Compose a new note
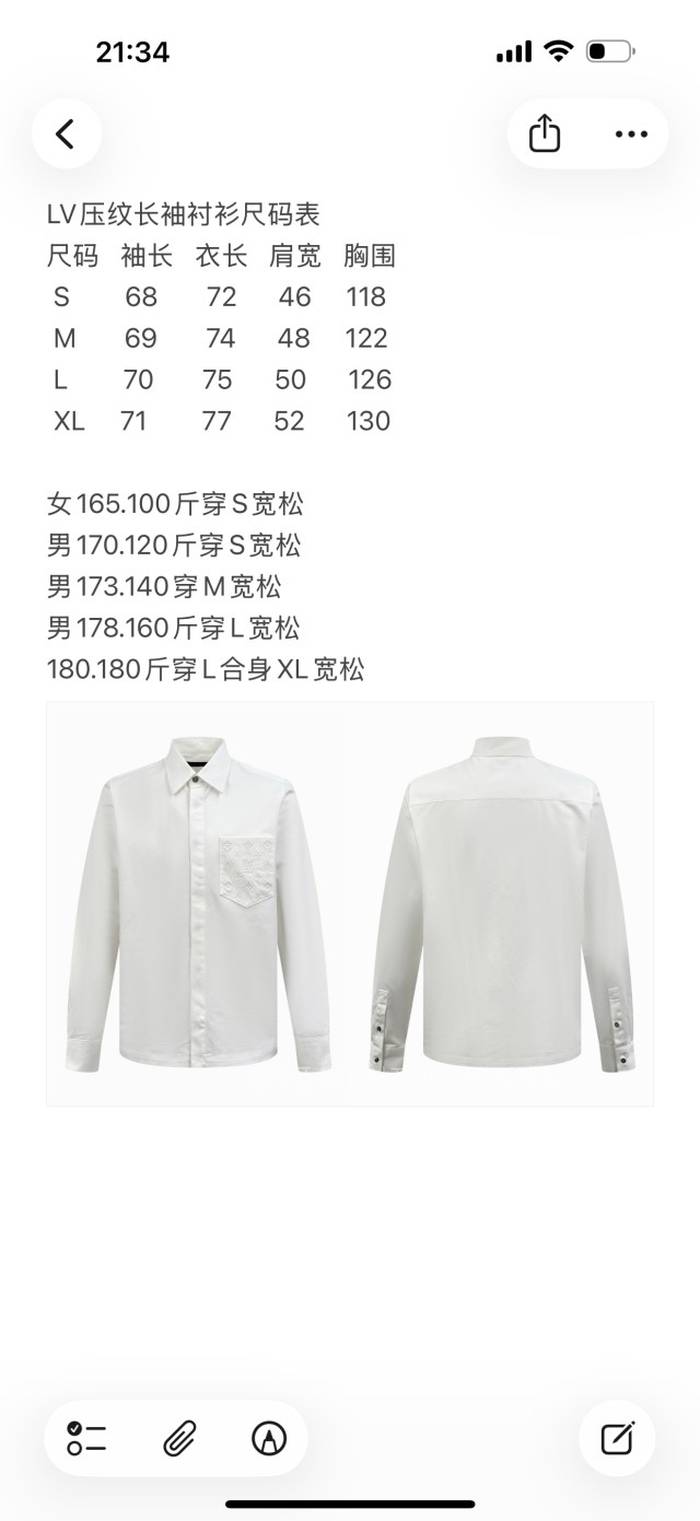The width and height of the screenshot is (700, 1521). pyautogui.click(x=617, y=1438)
